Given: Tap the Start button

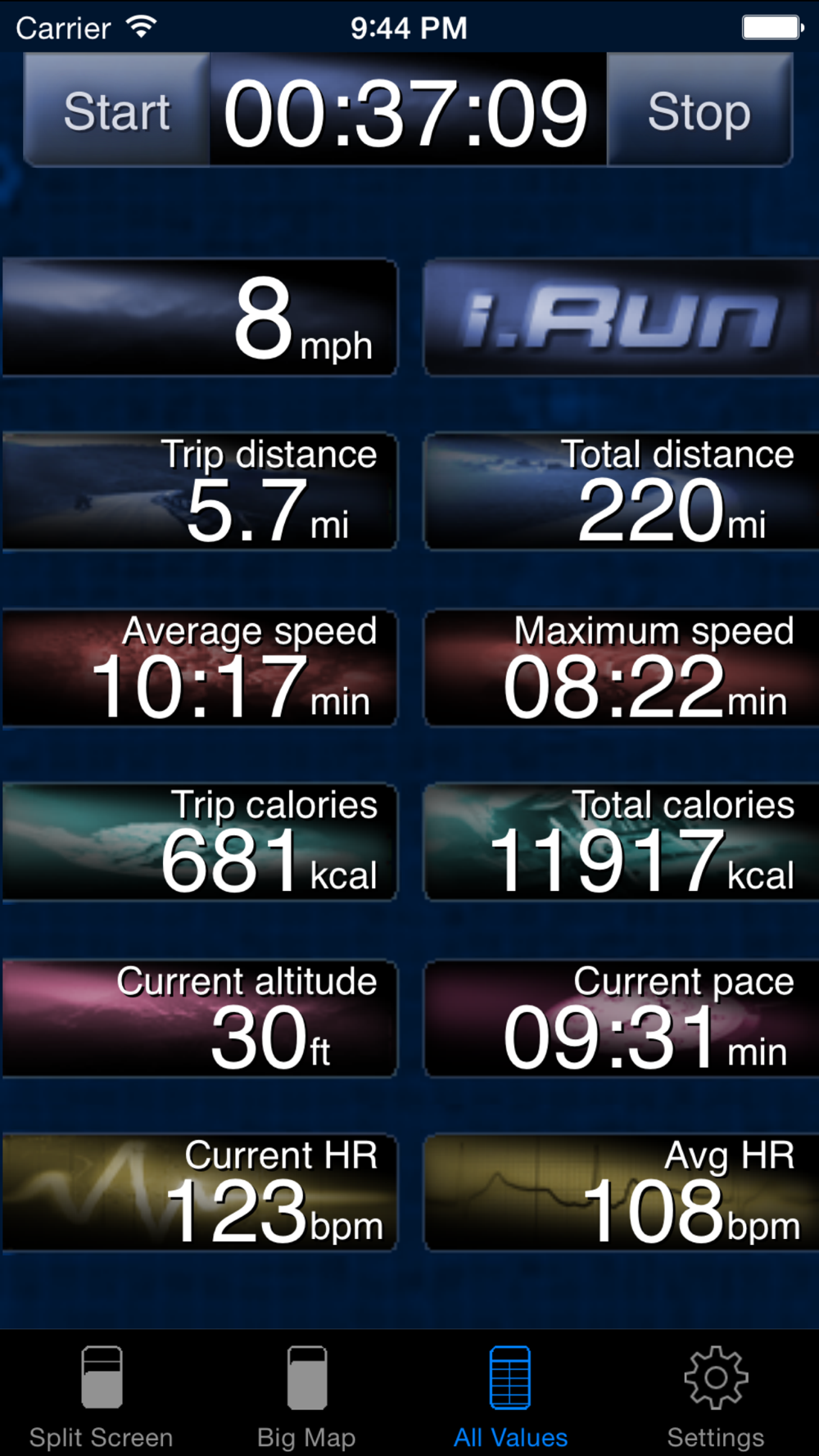Looking at the screenshot, I should (117, 111).
